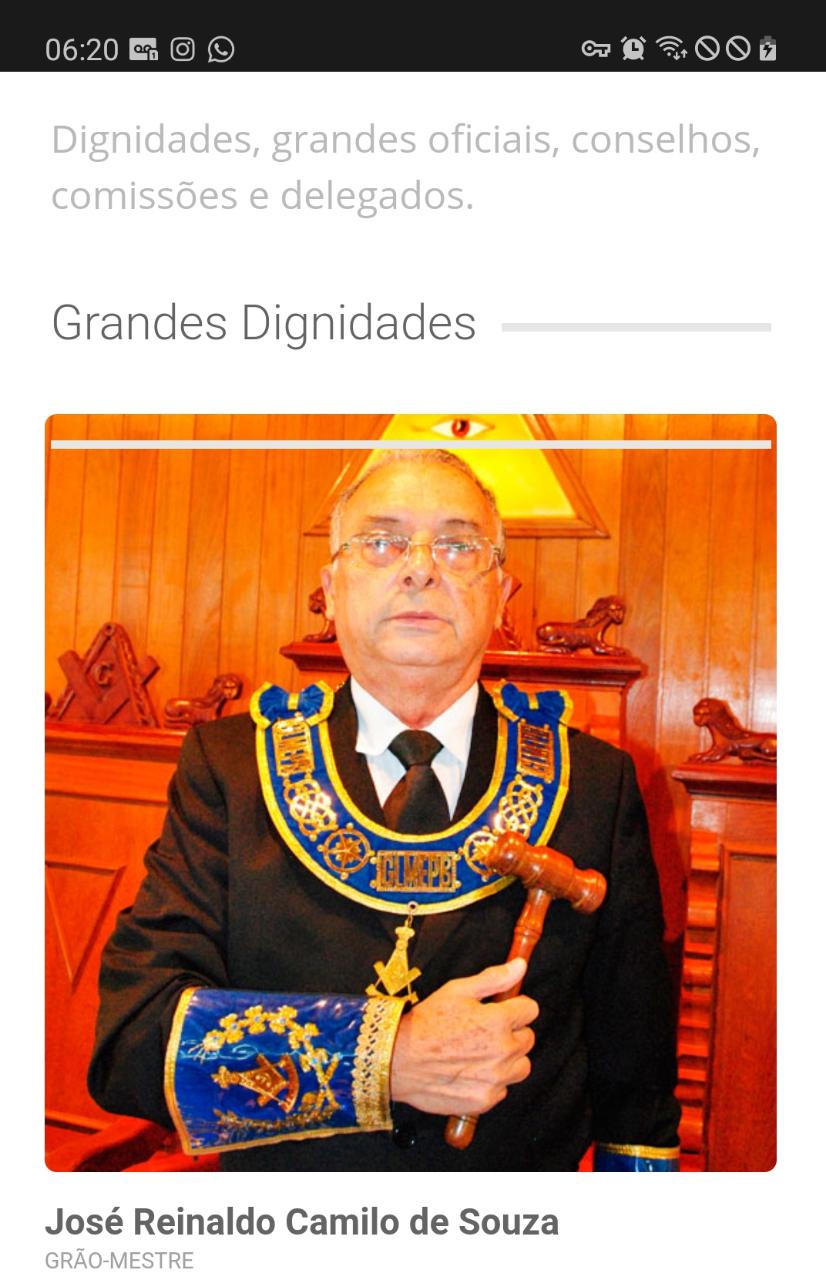The height and width of the screenshot is (1280, 826).
Task: Tap the Wi-Fi signal icon
Action: (671, 47)
